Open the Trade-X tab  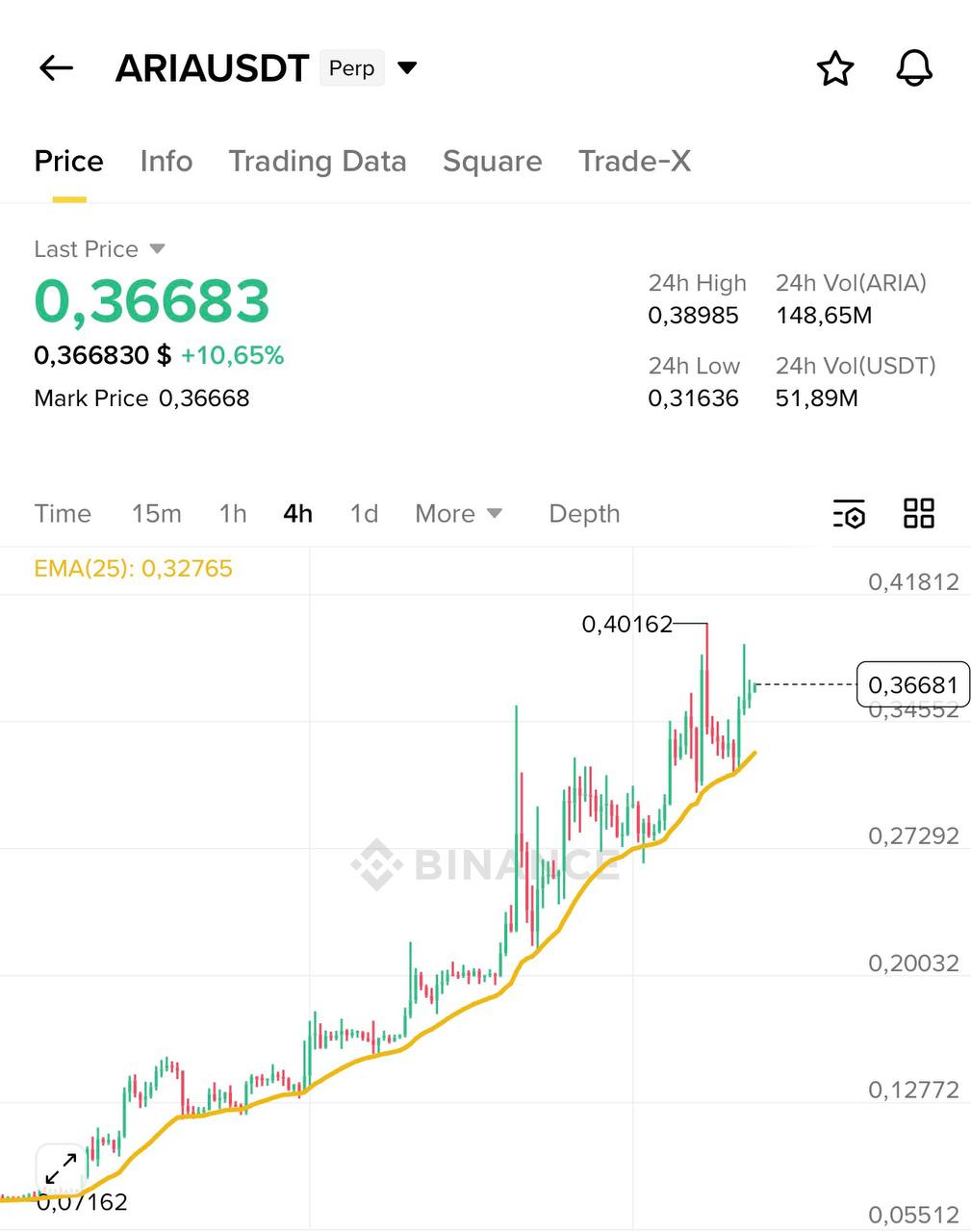click(x=634, y=162)
